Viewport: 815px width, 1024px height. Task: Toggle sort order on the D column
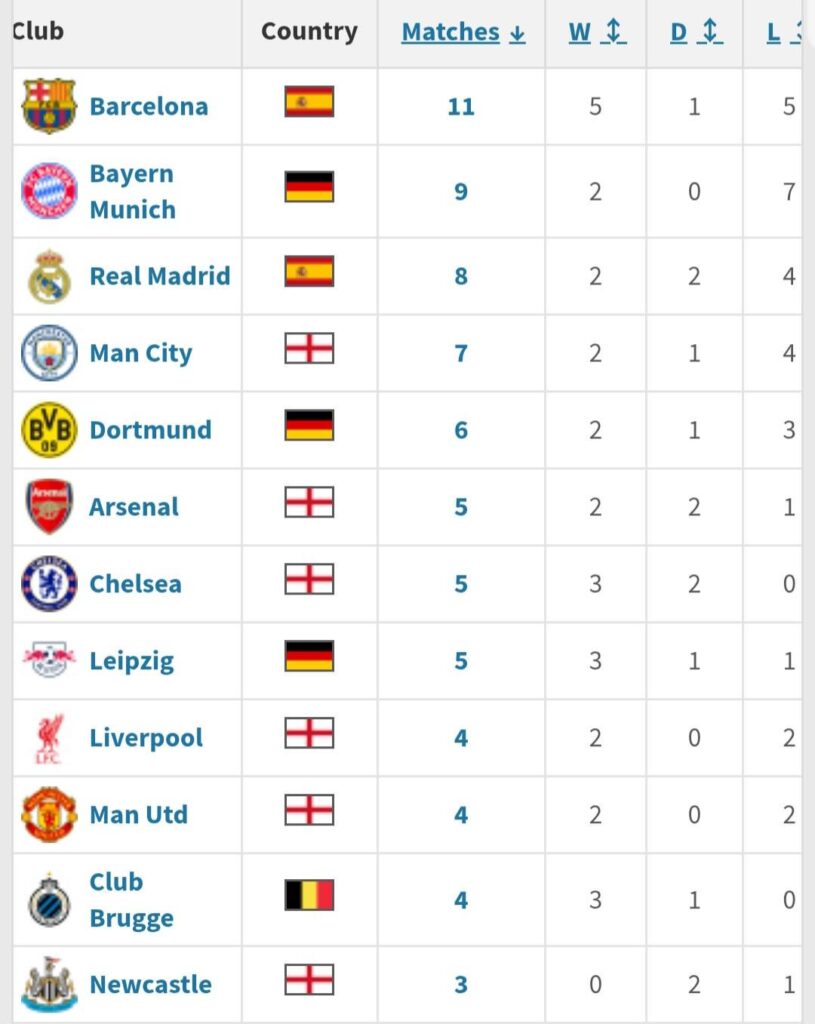[708, 31]
